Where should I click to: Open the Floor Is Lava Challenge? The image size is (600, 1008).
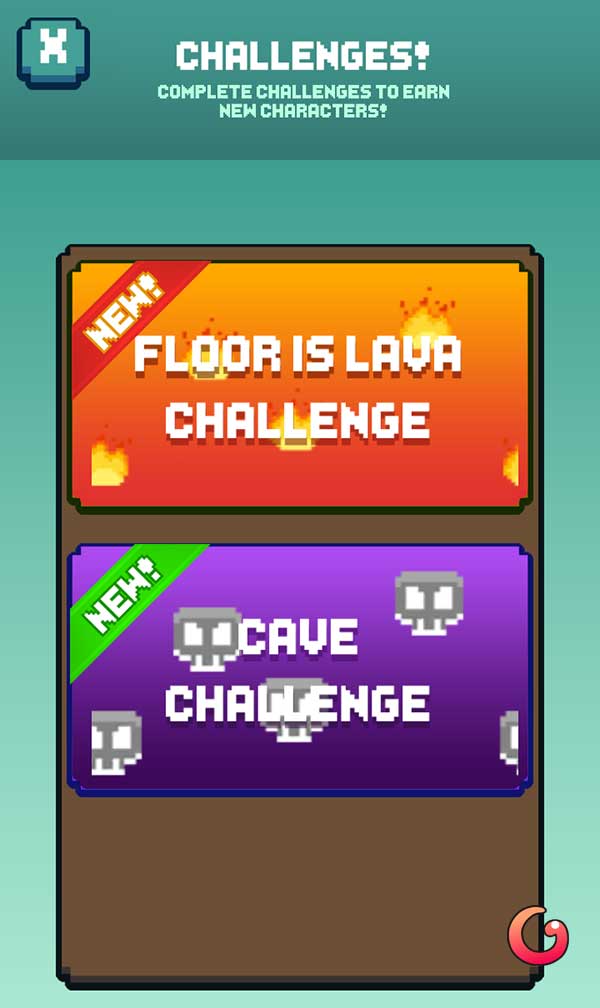(299, 385)
